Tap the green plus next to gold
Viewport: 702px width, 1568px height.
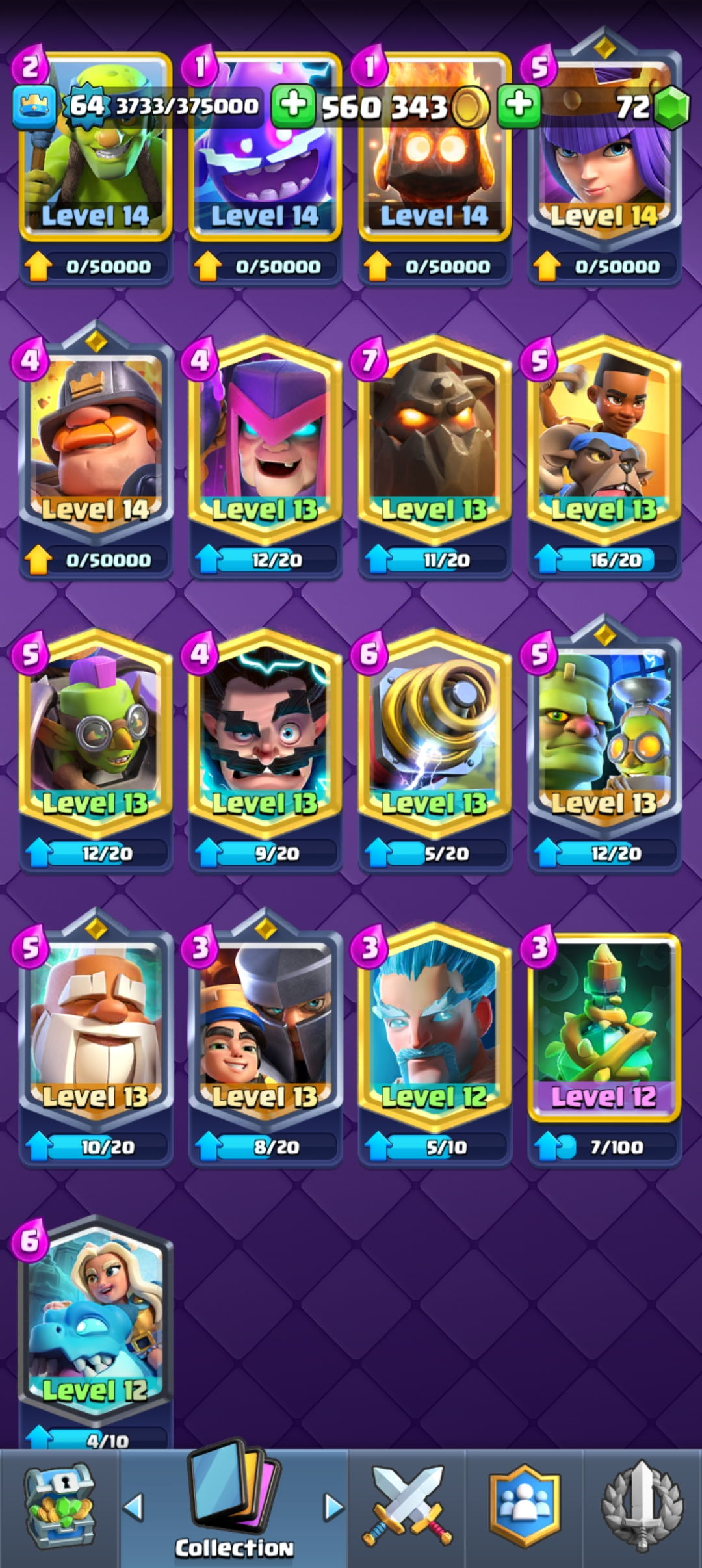click(293, 105)
